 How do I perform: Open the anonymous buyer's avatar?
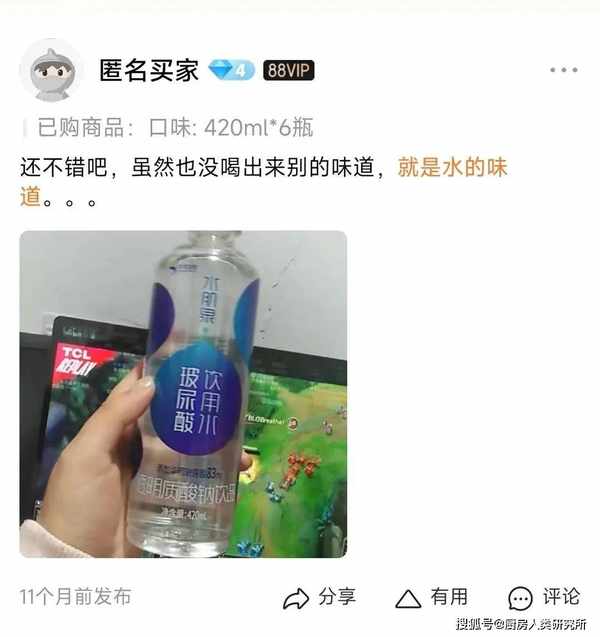point(51,71)
